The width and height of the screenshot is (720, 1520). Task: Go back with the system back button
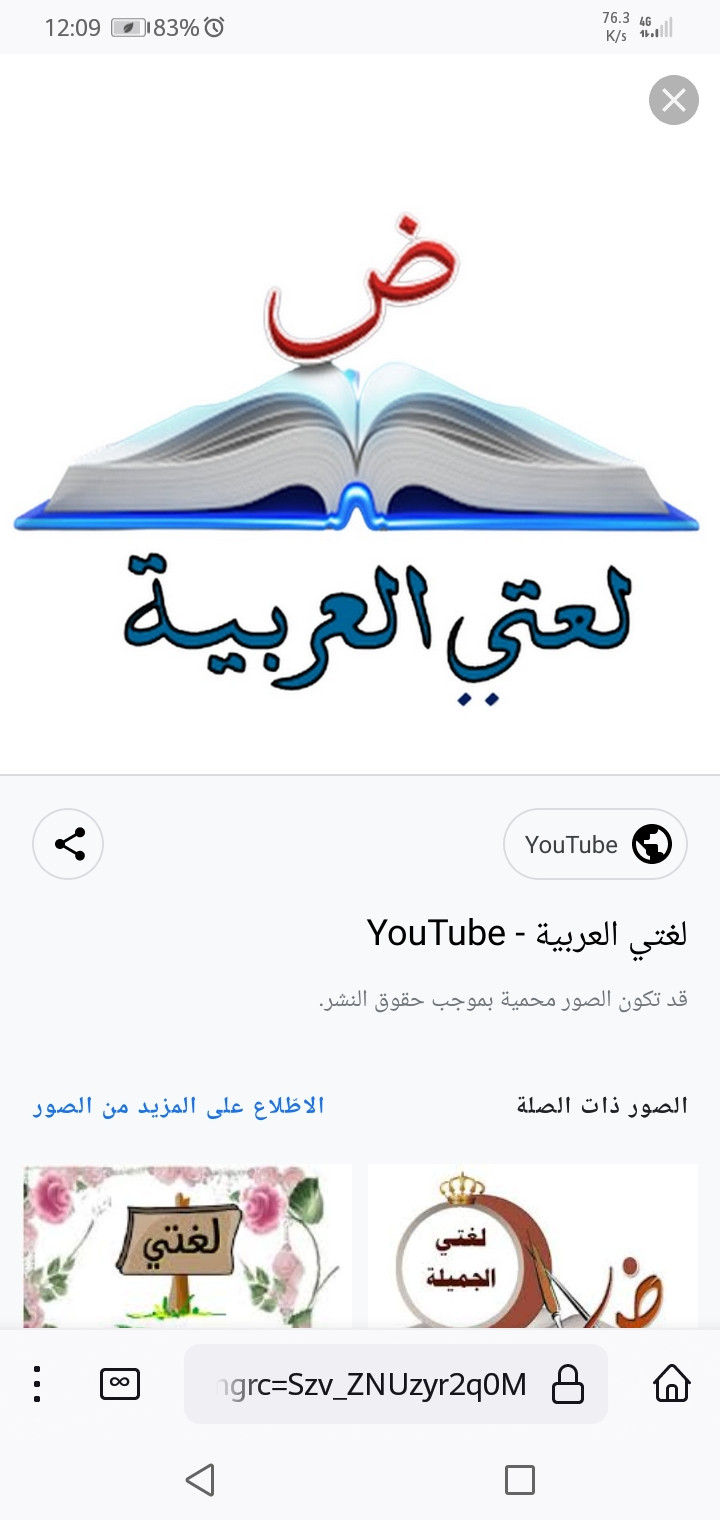point(200,1479)
